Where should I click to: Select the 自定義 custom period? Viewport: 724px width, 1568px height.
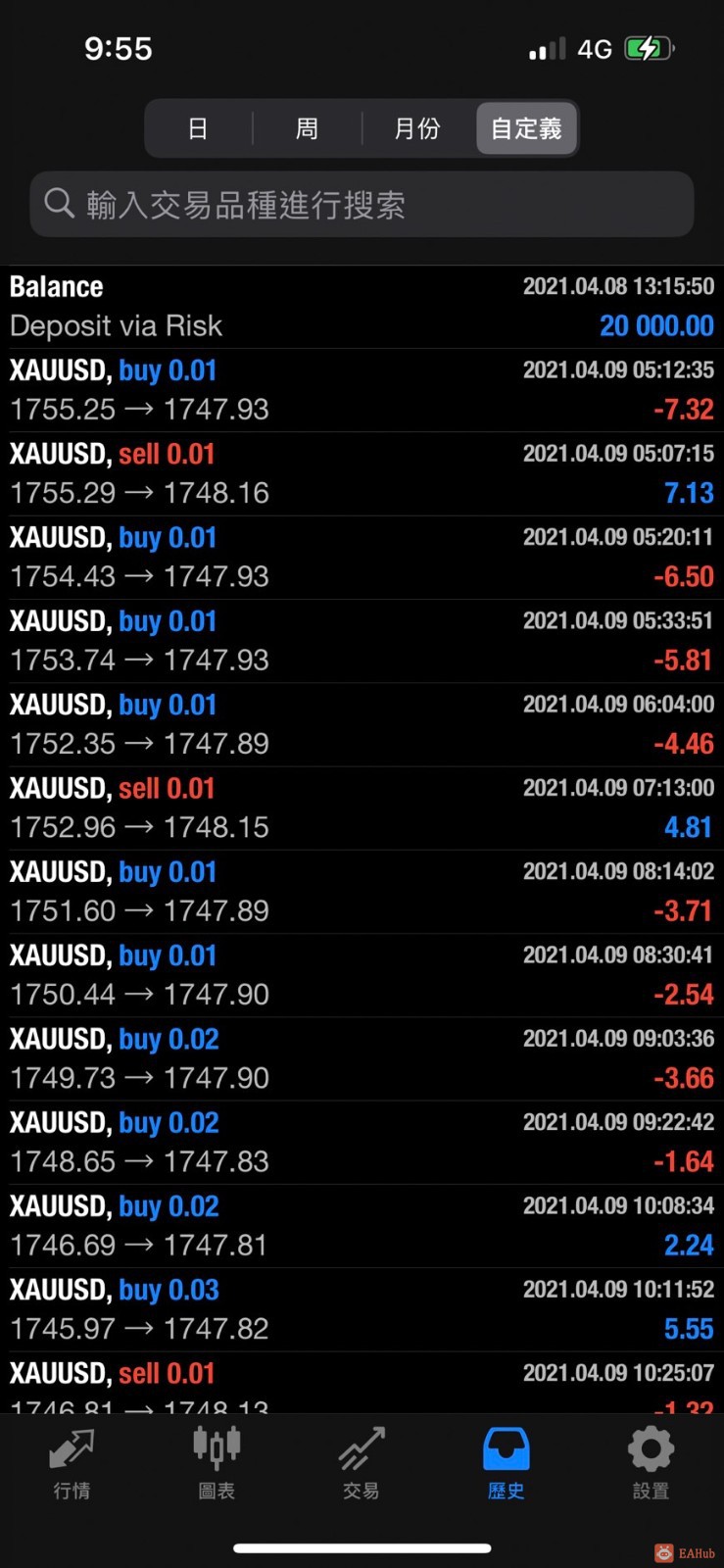pos(526,128)
